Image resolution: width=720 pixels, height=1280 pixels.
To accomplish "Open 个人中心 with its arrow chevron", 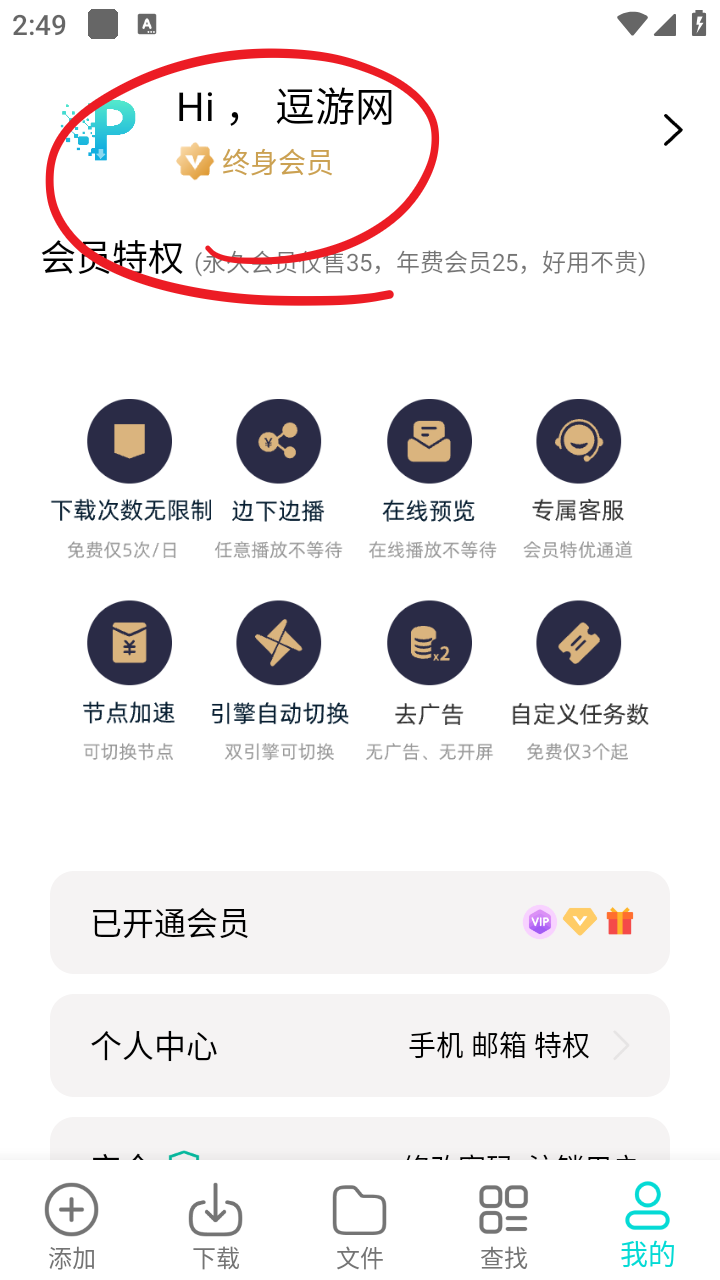I will click(x=622, y=1045).
